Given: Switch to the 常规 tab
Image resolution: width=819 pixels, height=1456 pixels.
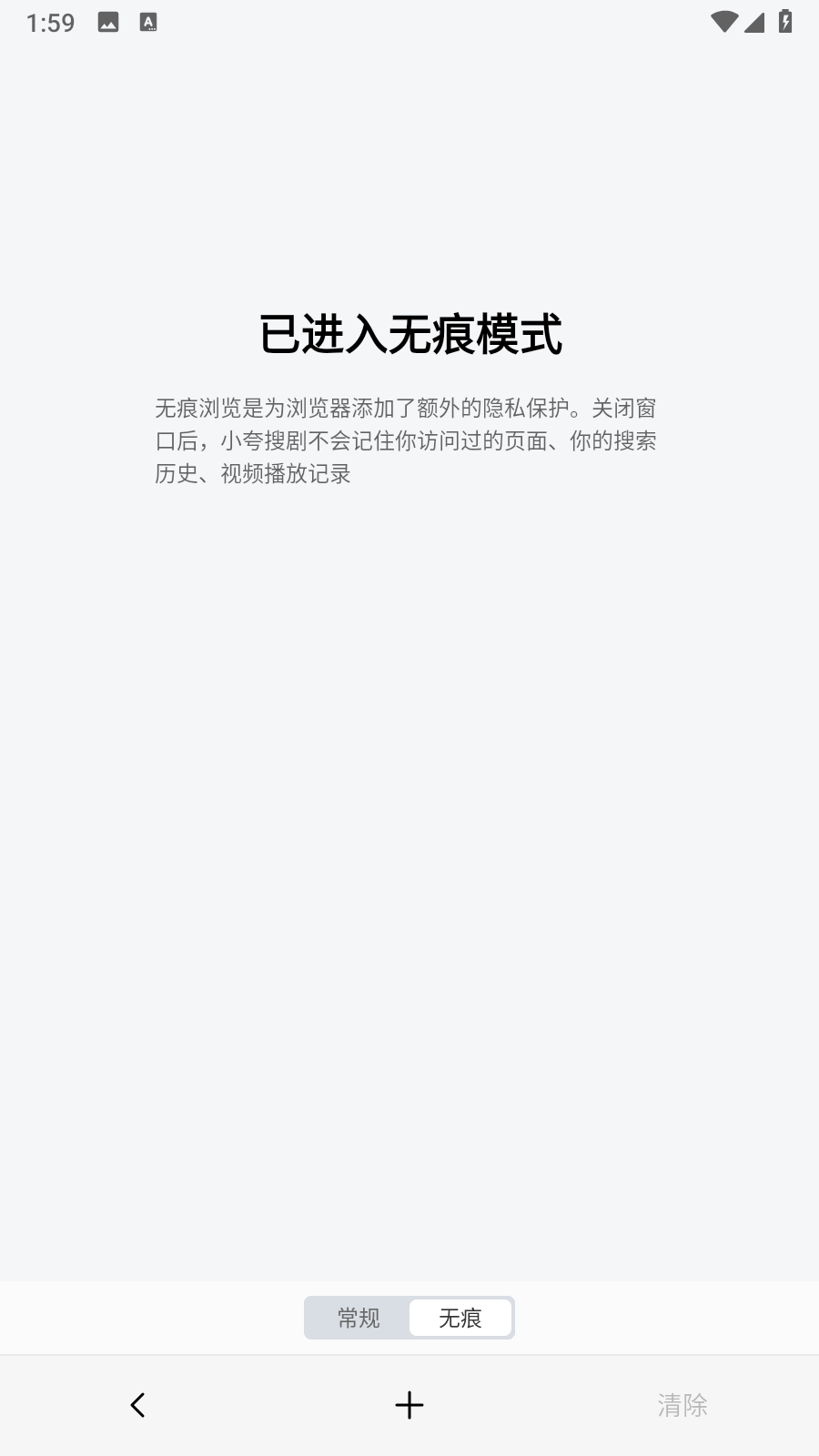Looking at the screenshot, I should pyautogui.click(x=359, y=1318).
